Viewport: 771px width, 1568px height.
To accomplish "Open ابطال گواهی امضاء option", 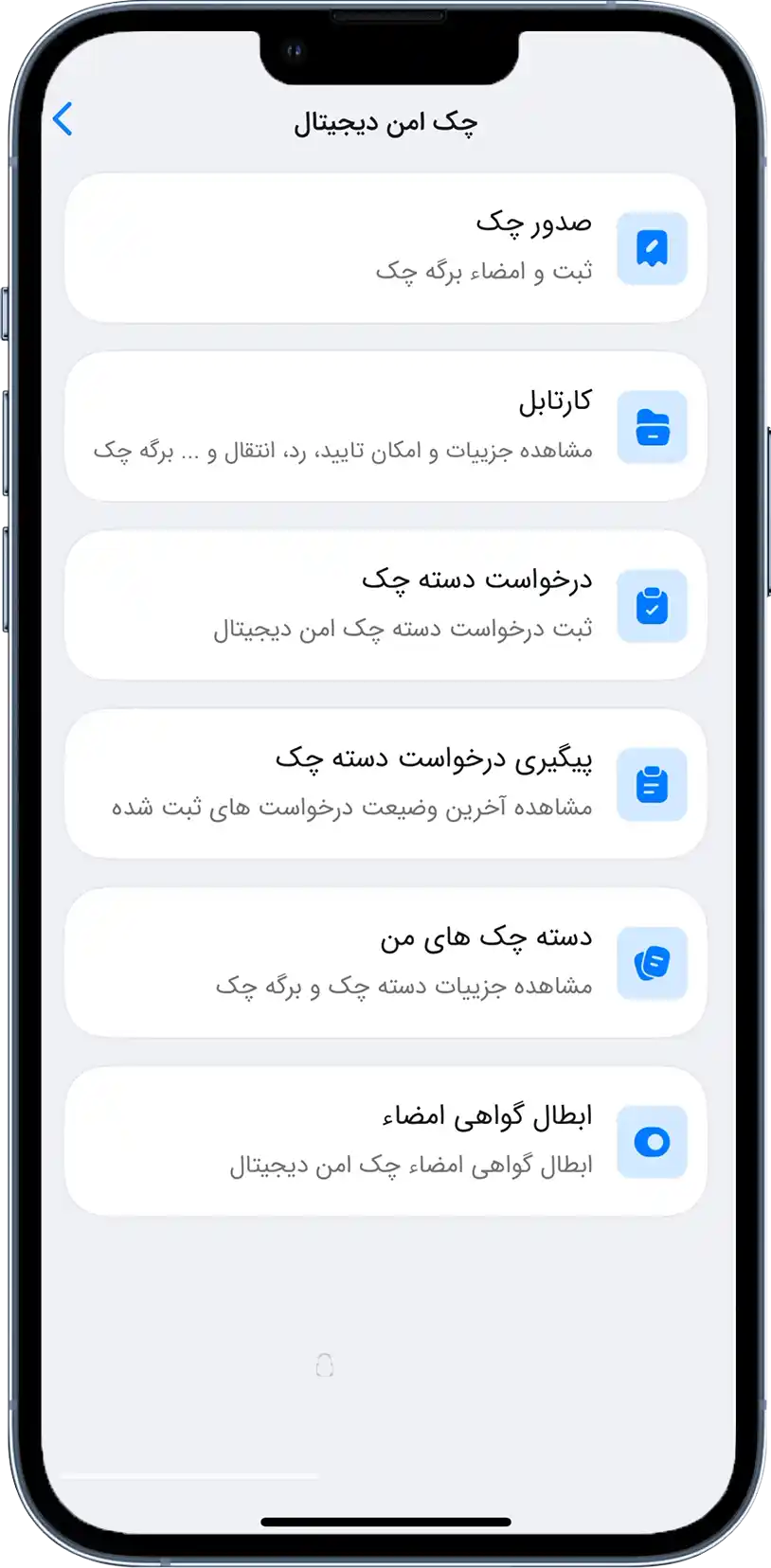I will [385, 1142].
